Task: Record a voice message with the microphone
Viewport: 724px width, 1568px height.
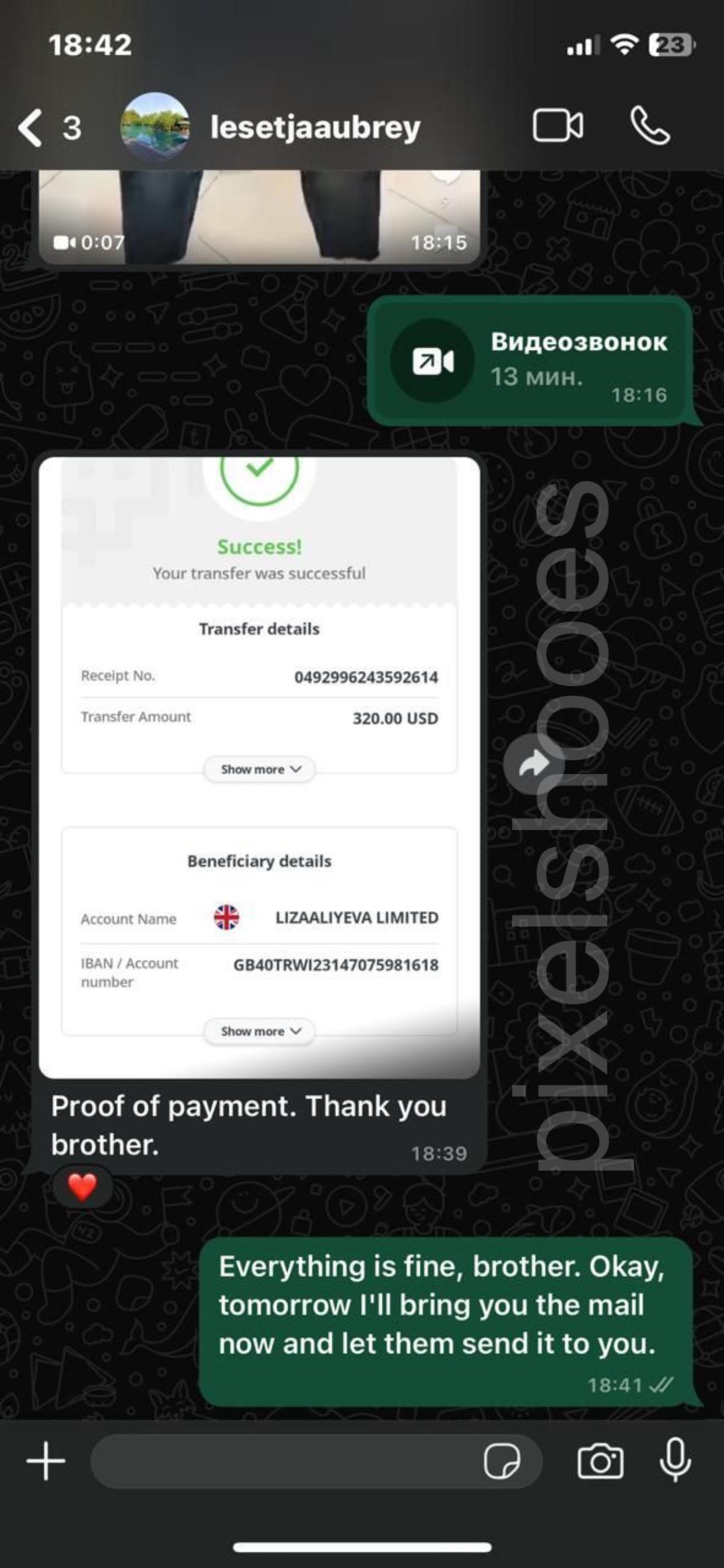Action: tap(676, 1461)
